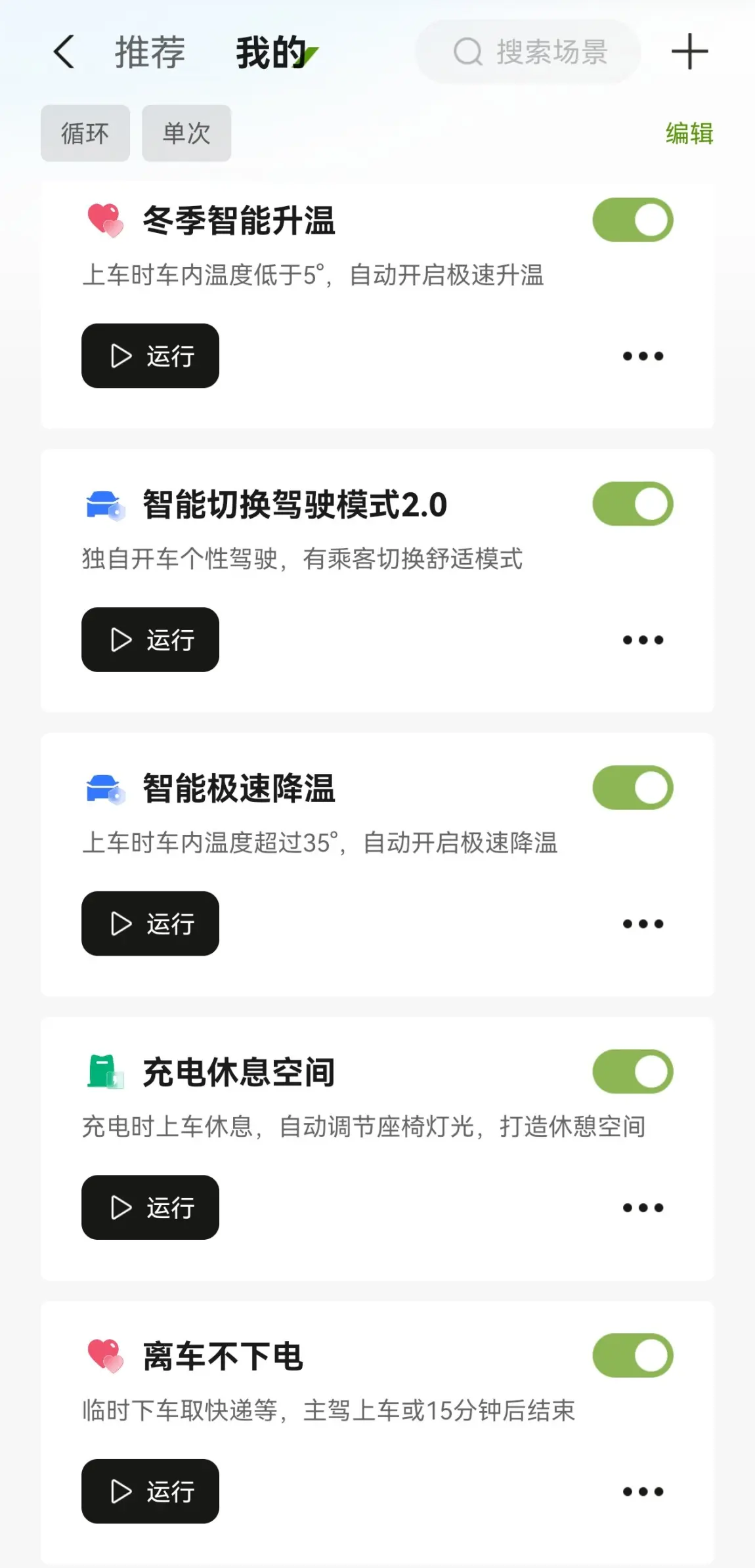Filter scenes by 循环
Viewport: 755px width, 1568px height.
[85, 133]
